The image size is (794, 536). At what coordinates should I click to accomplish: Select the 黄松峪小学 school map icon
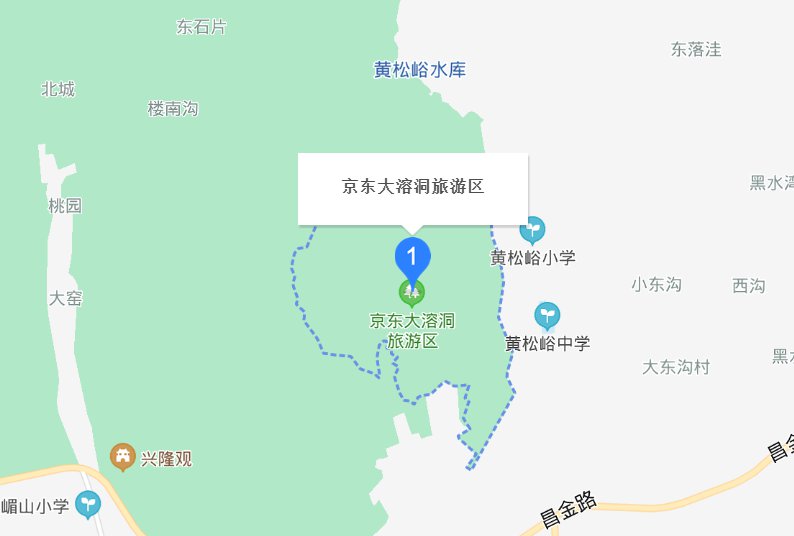533,230
